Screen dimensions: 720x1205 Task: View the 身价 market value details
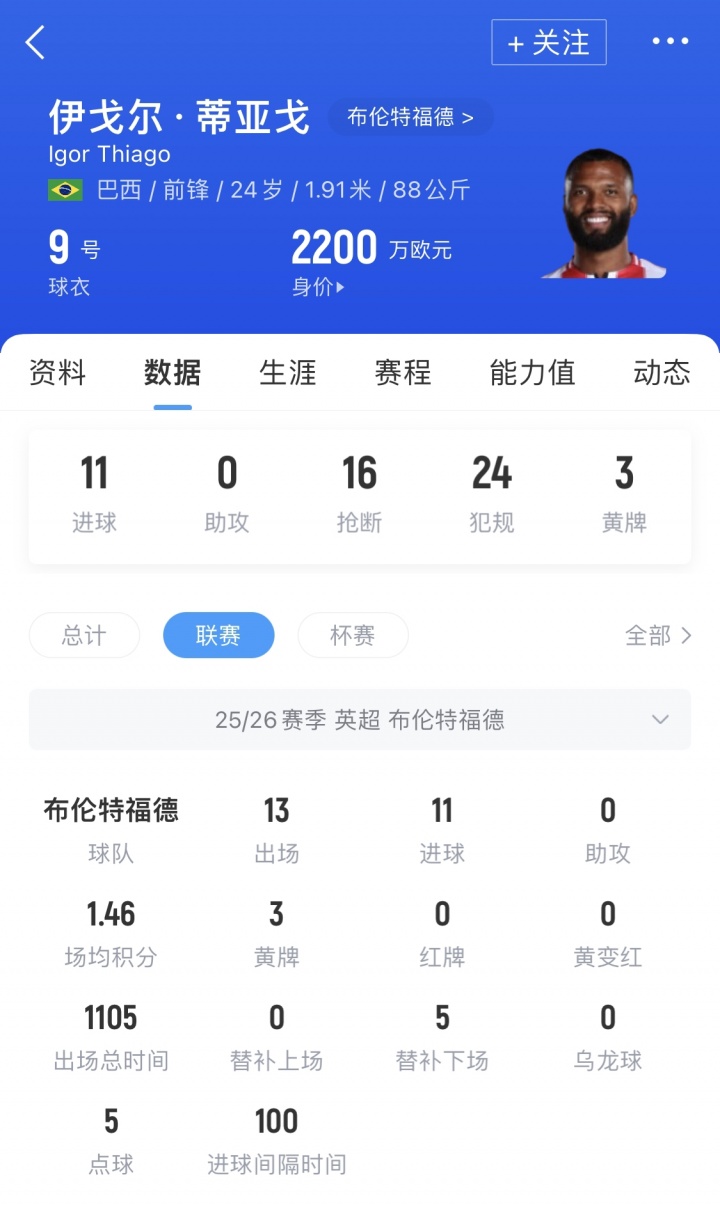[318, 287]
